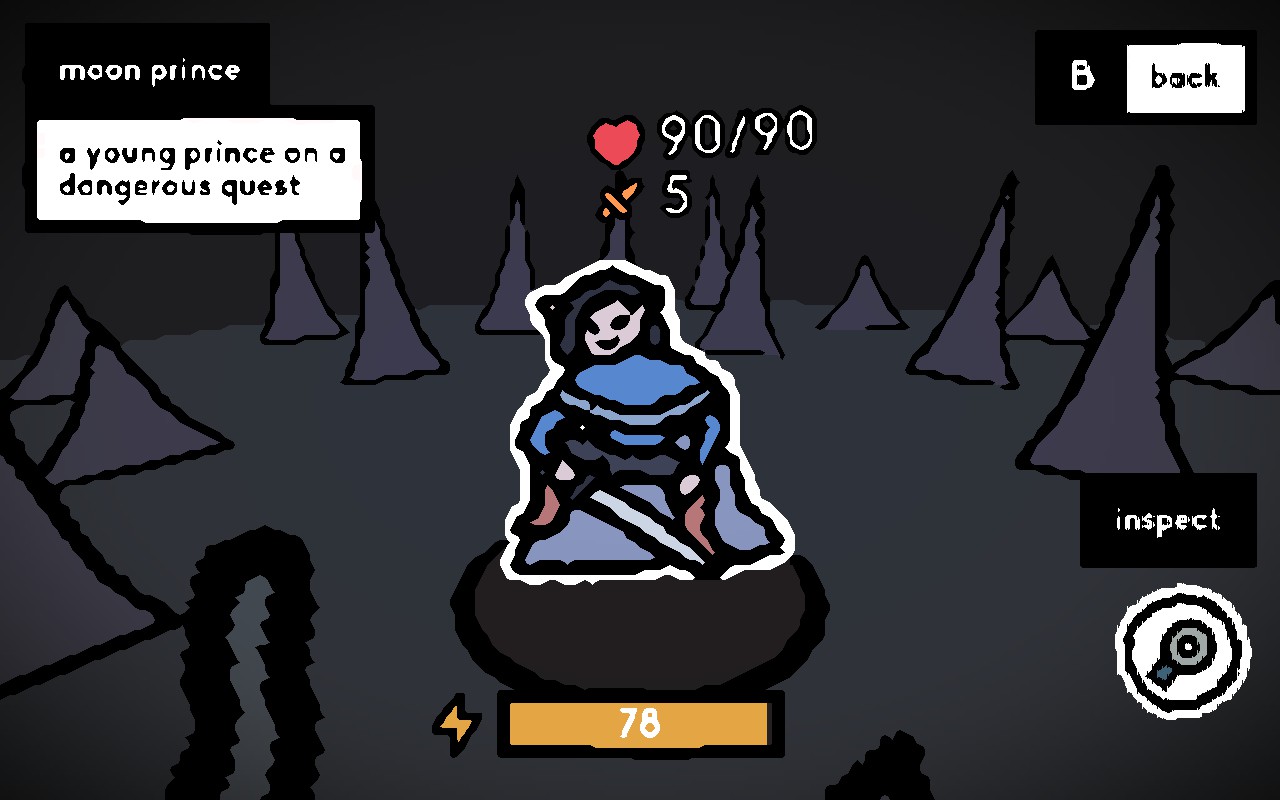Tap the inspect magnifier icon
The width and height of the screenshot is (1280, 800).
coord(1181,651)
